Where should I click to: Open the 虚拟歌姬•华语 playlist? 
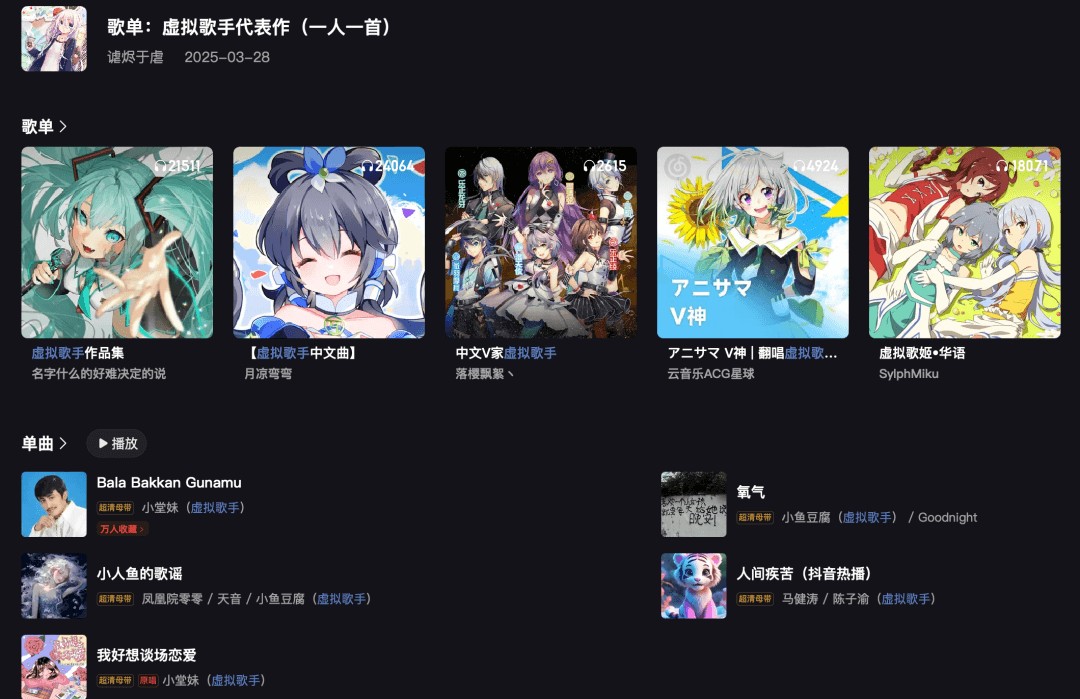[x=965, y=243]
